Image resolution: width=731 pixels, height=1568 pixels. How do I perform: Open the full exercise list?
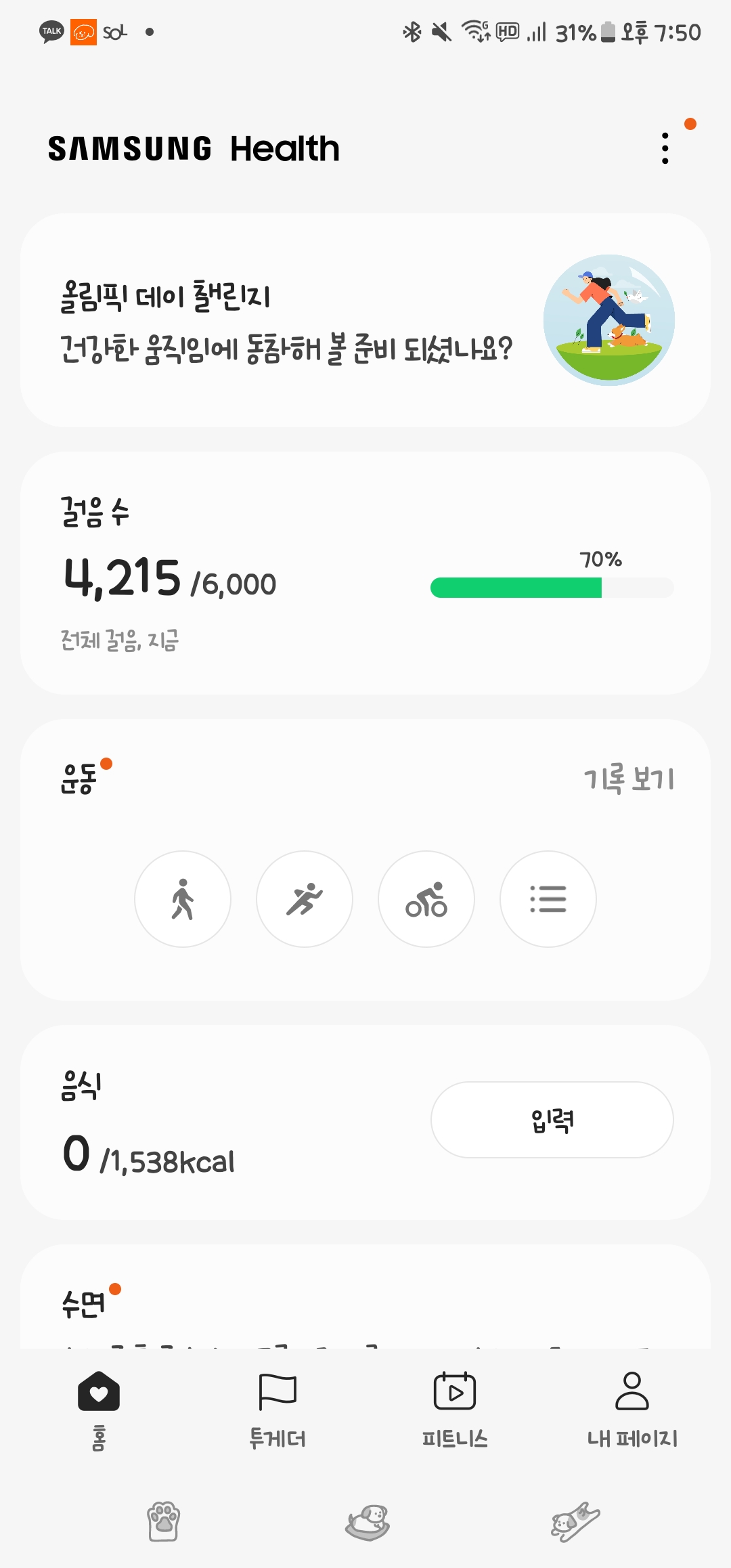(548, 899)
